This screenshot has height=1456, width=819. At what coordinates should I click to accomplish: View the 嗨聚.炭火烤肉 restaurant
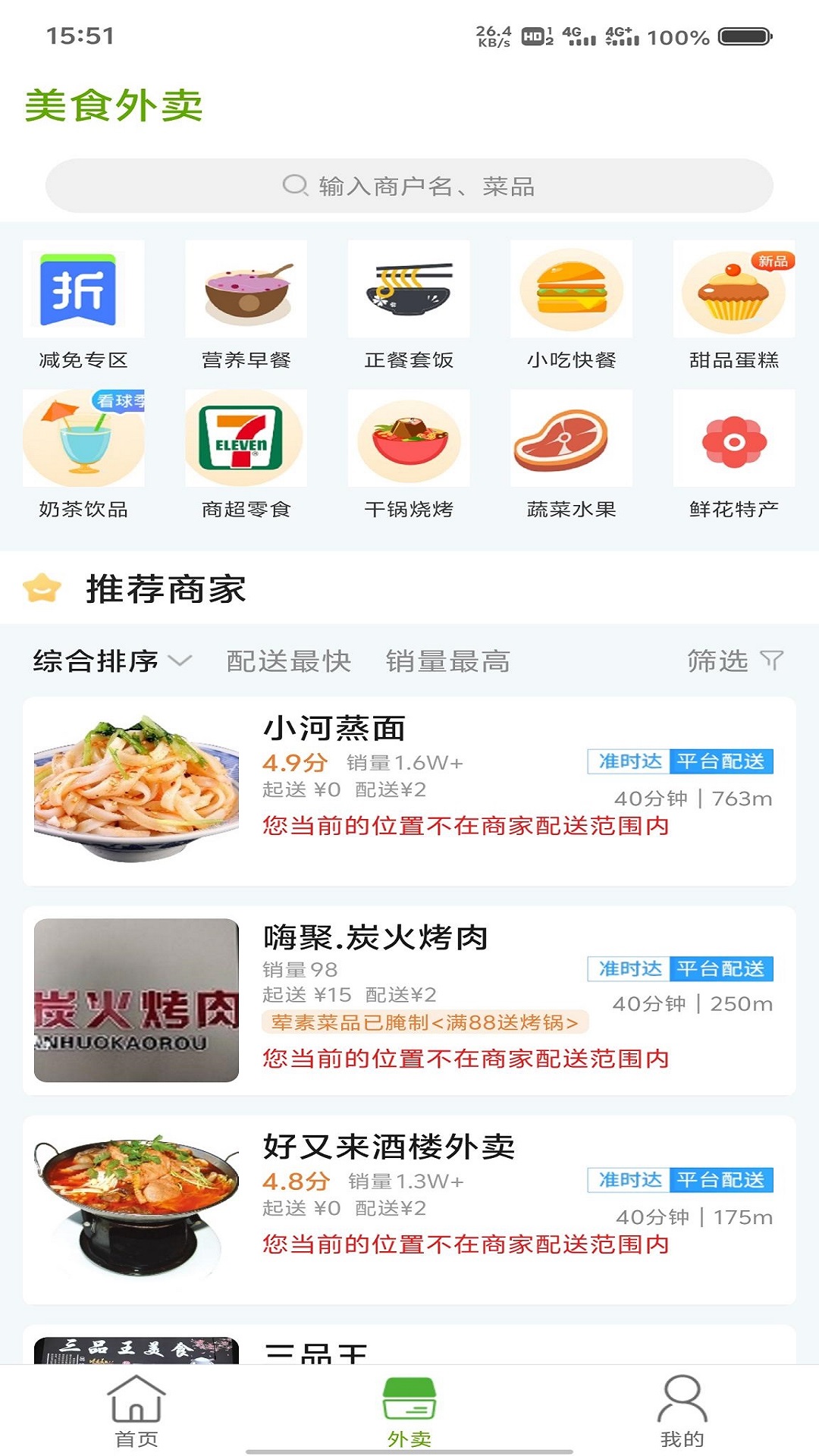(409, 999)
